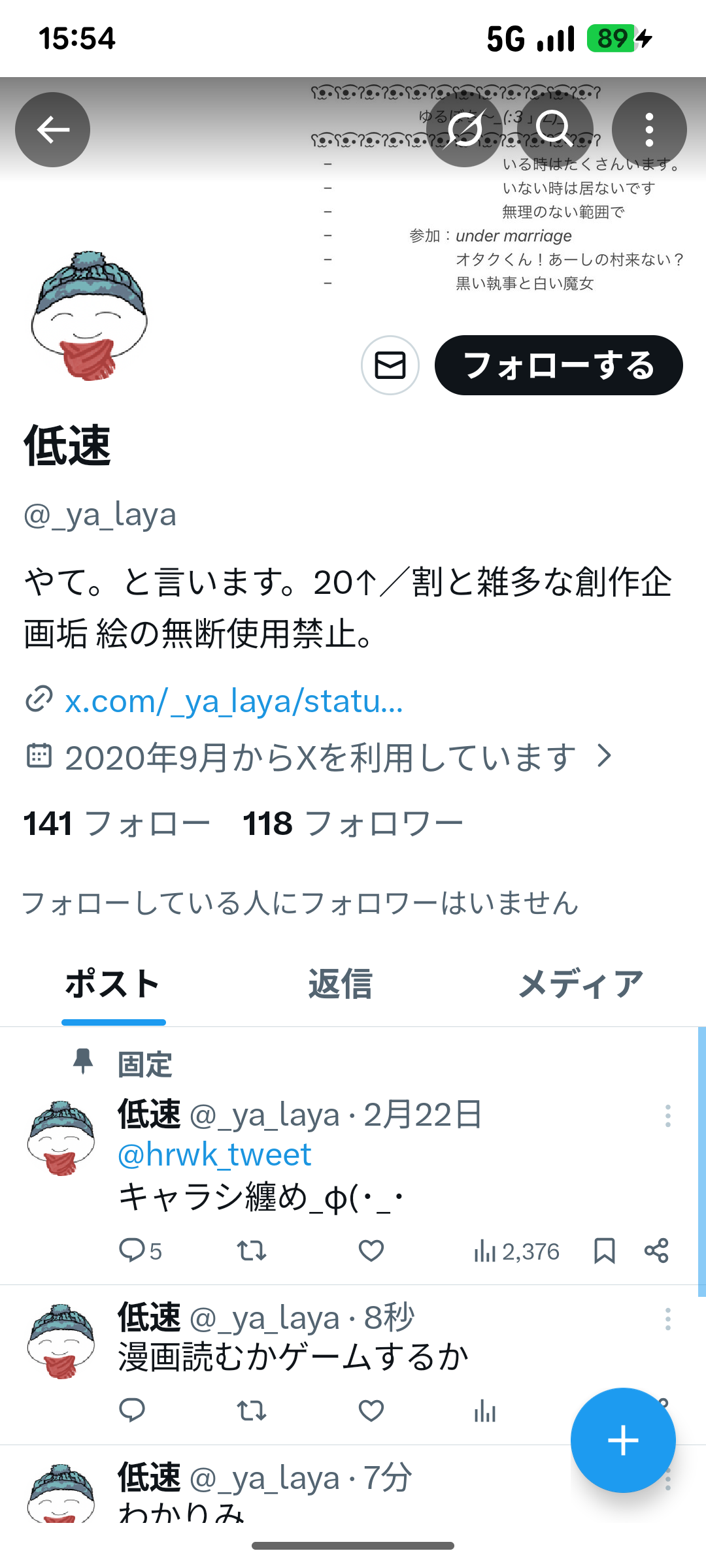Select the ポスト tab
This screenshot has height=1568, width=706.
click(113, 984)
